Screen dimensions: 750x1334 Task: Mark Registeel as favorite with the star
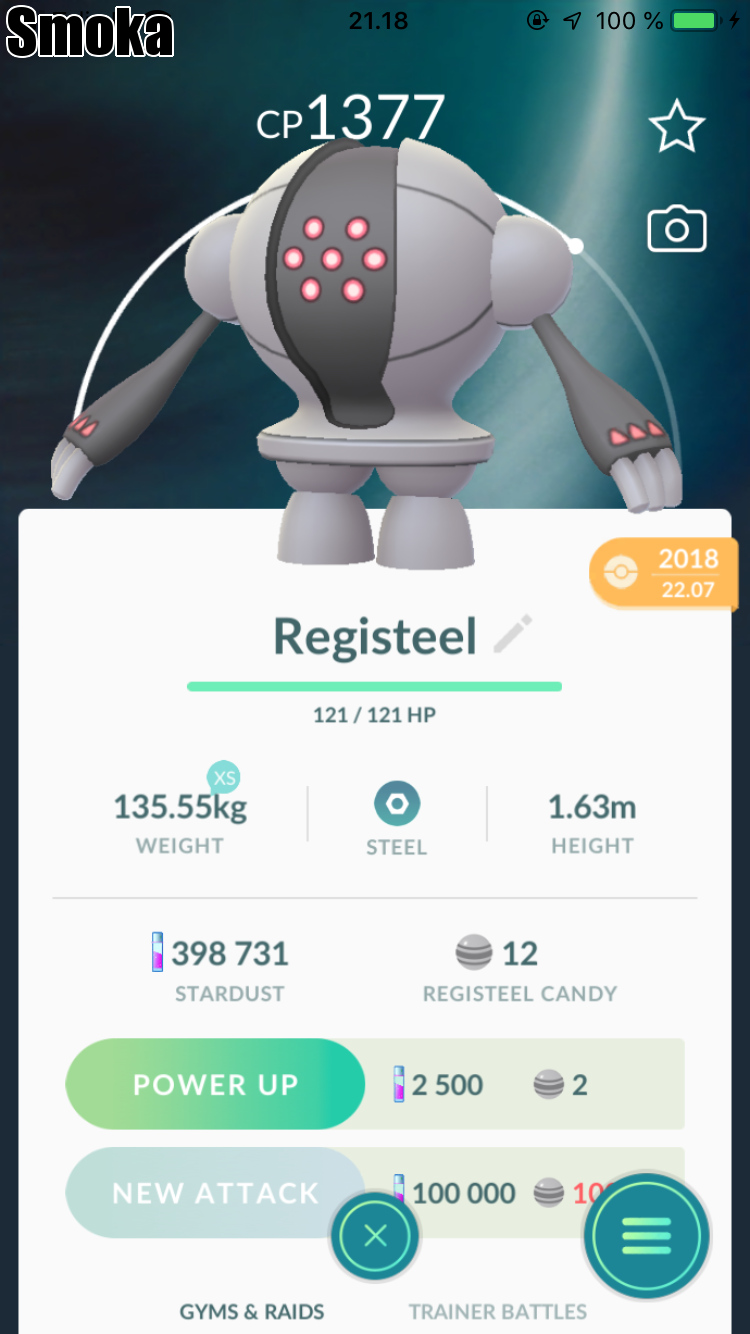[x=677, y=126]
